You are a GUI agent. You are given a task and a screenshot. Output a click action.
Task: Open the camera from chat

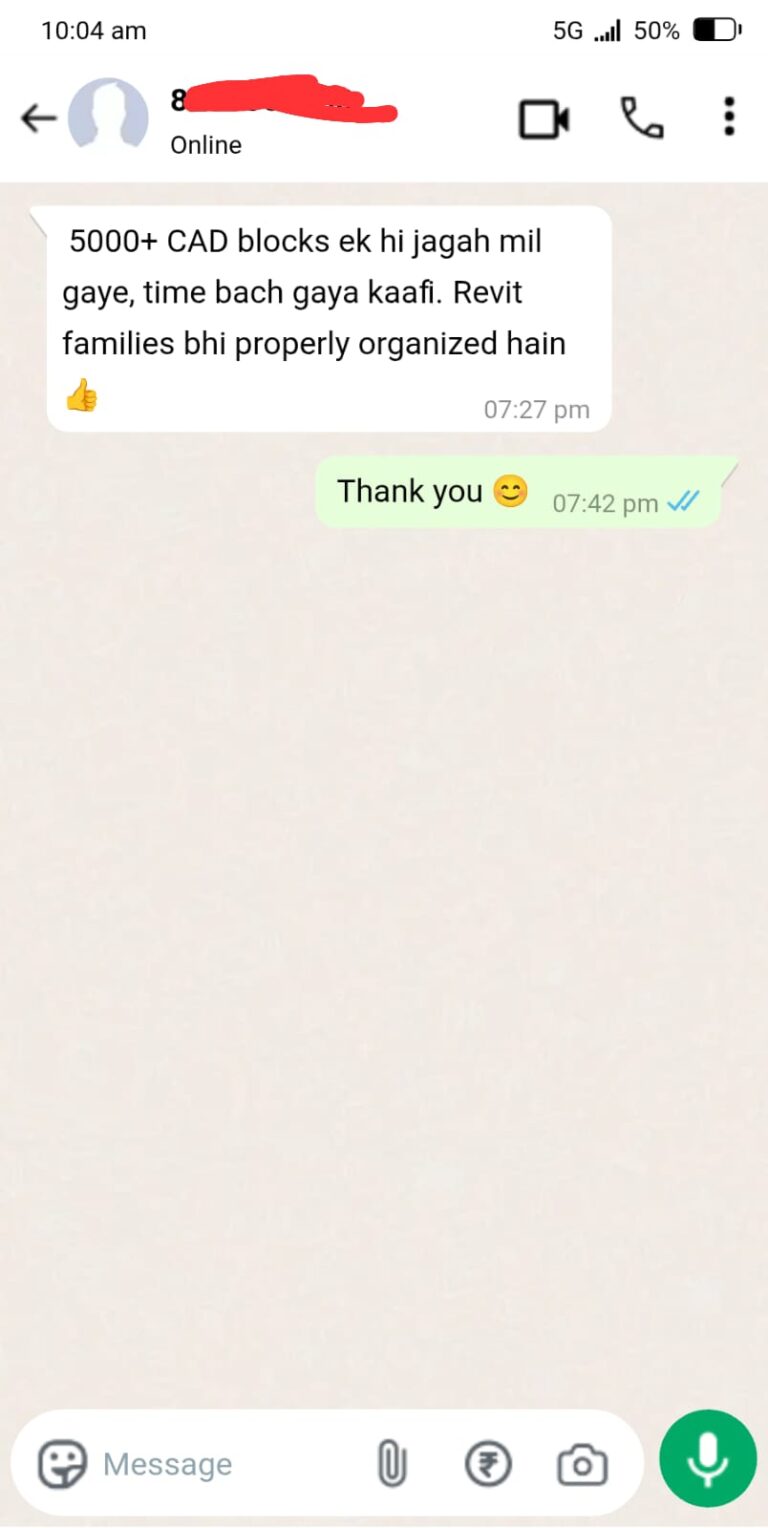click(x=582, y=1465)
